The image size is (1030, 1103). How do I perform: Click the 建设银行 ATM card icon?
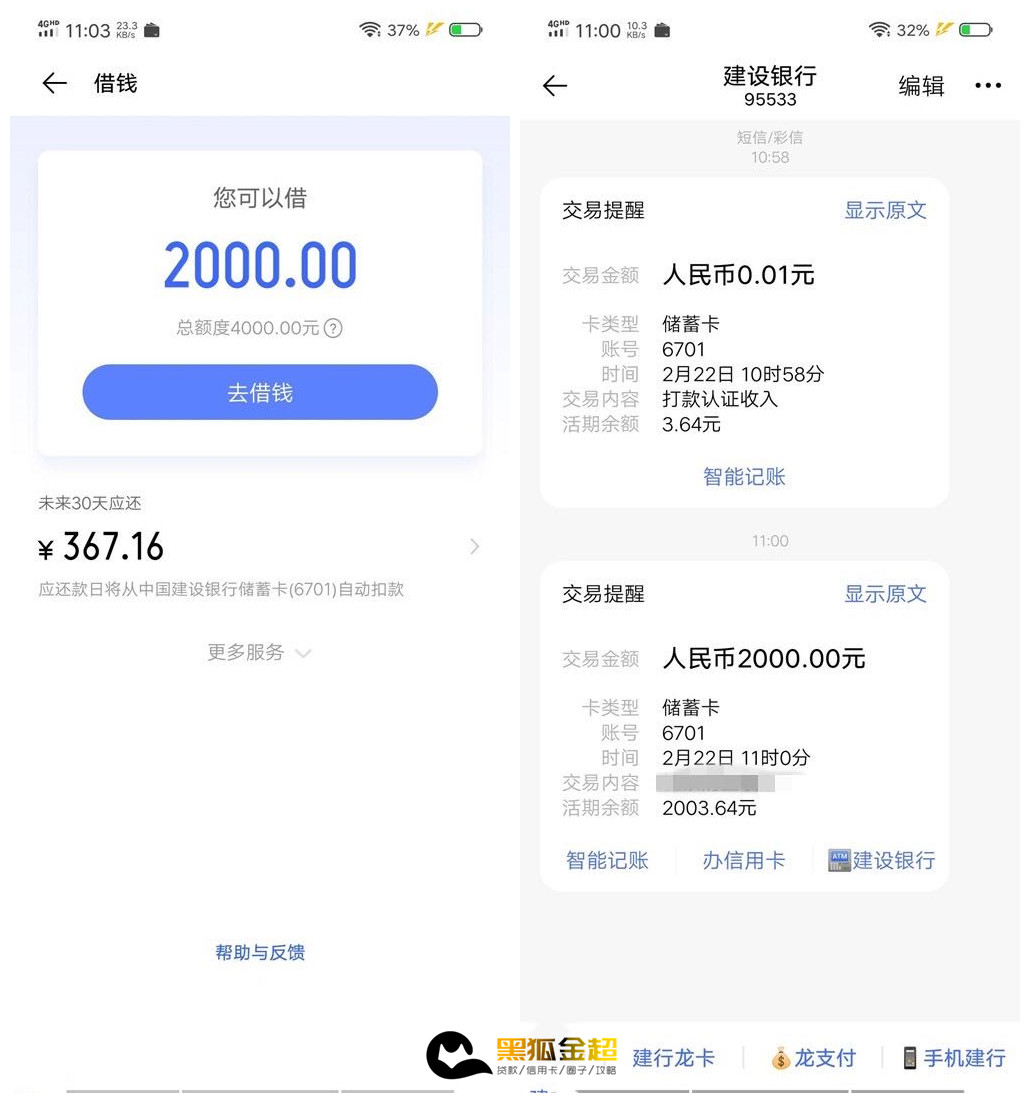pyautogui.click(x=839, y=860)
